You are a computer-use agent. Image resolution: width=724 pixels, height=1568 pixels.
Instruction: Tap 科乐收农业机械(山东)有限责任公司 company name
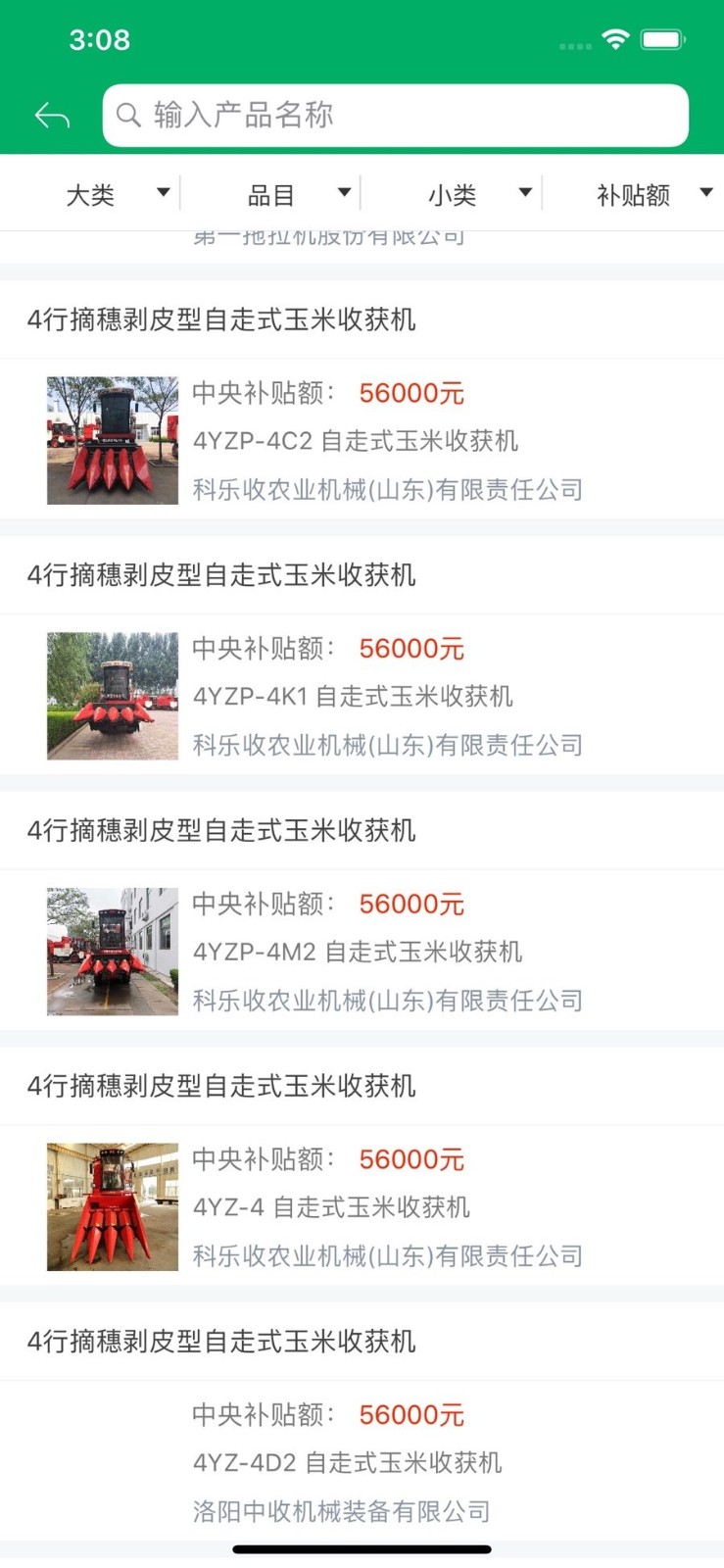pos(387,489)
